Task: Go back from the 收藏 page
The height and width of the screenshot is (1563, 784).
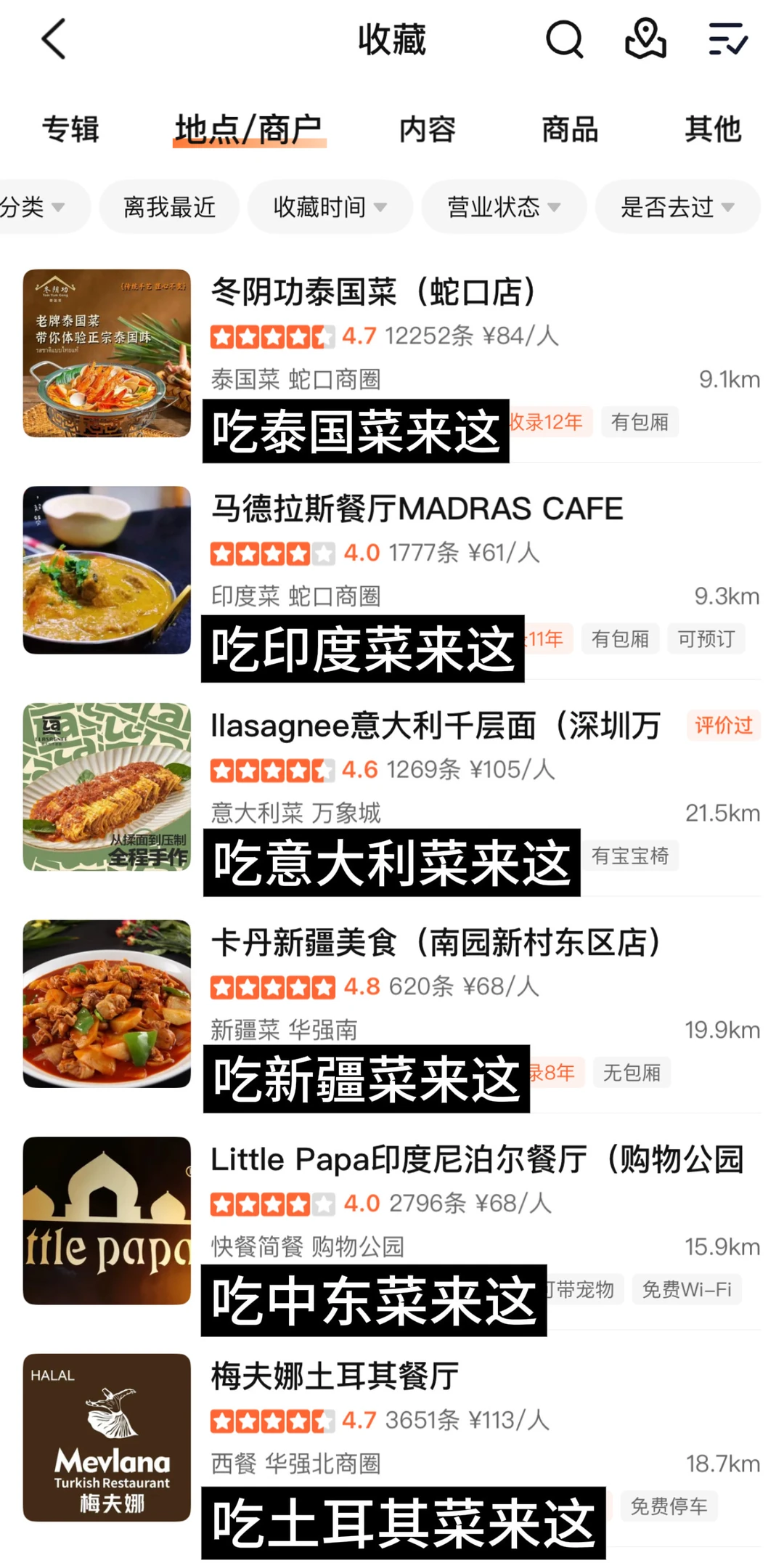Action: point(54,39)
